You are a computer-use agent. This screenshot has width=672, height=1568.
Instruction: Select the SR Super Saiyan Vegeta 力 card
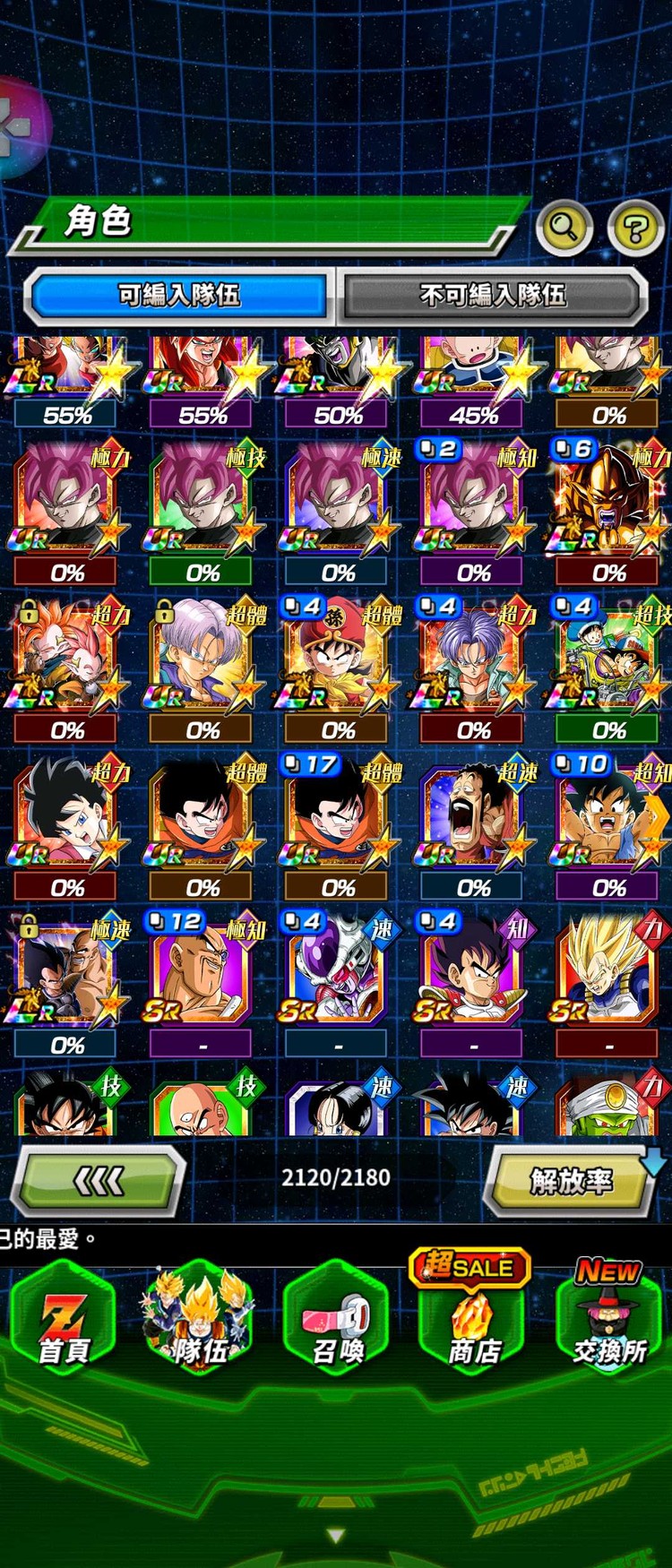pos(609,972)
